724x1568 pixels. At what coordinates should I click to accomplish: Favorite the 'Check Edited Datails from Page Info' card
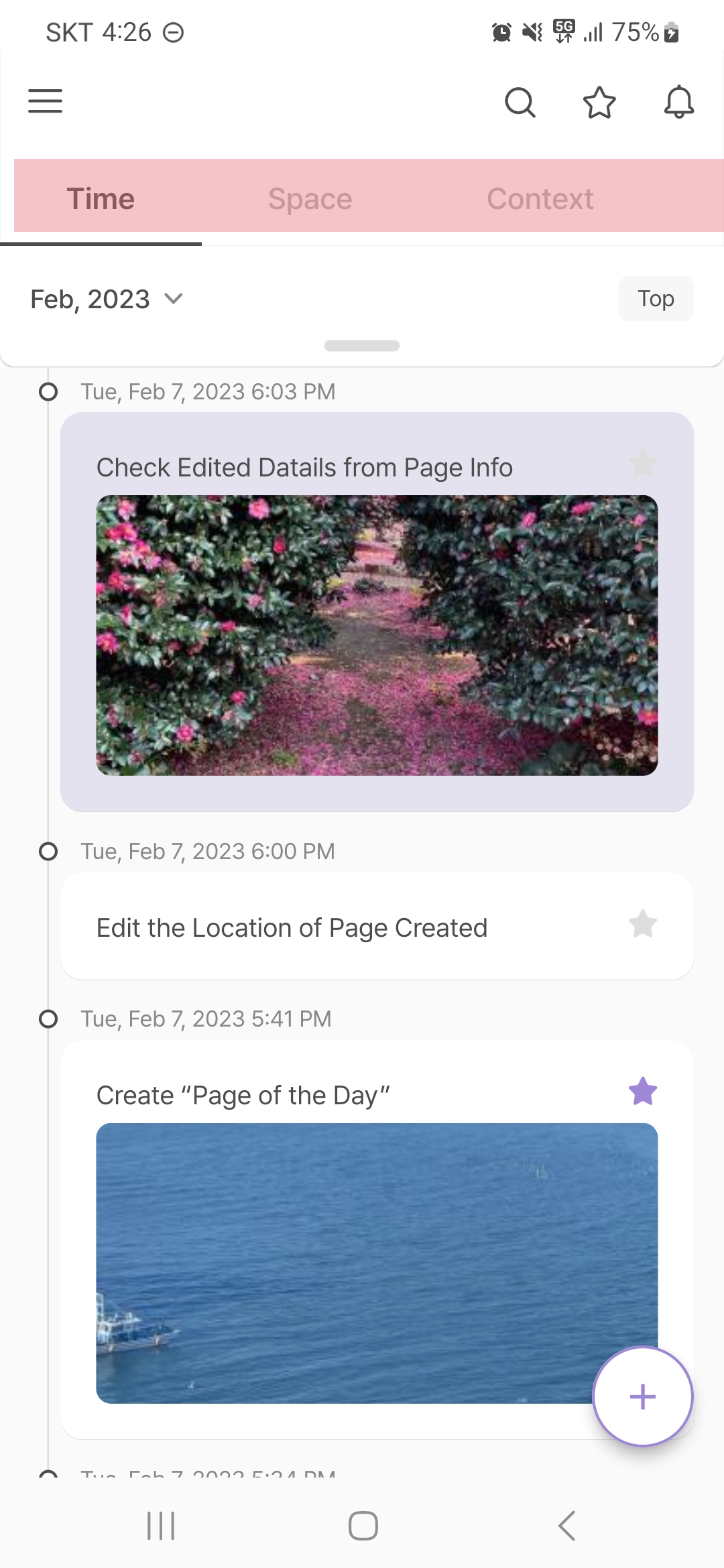[642, 464]
